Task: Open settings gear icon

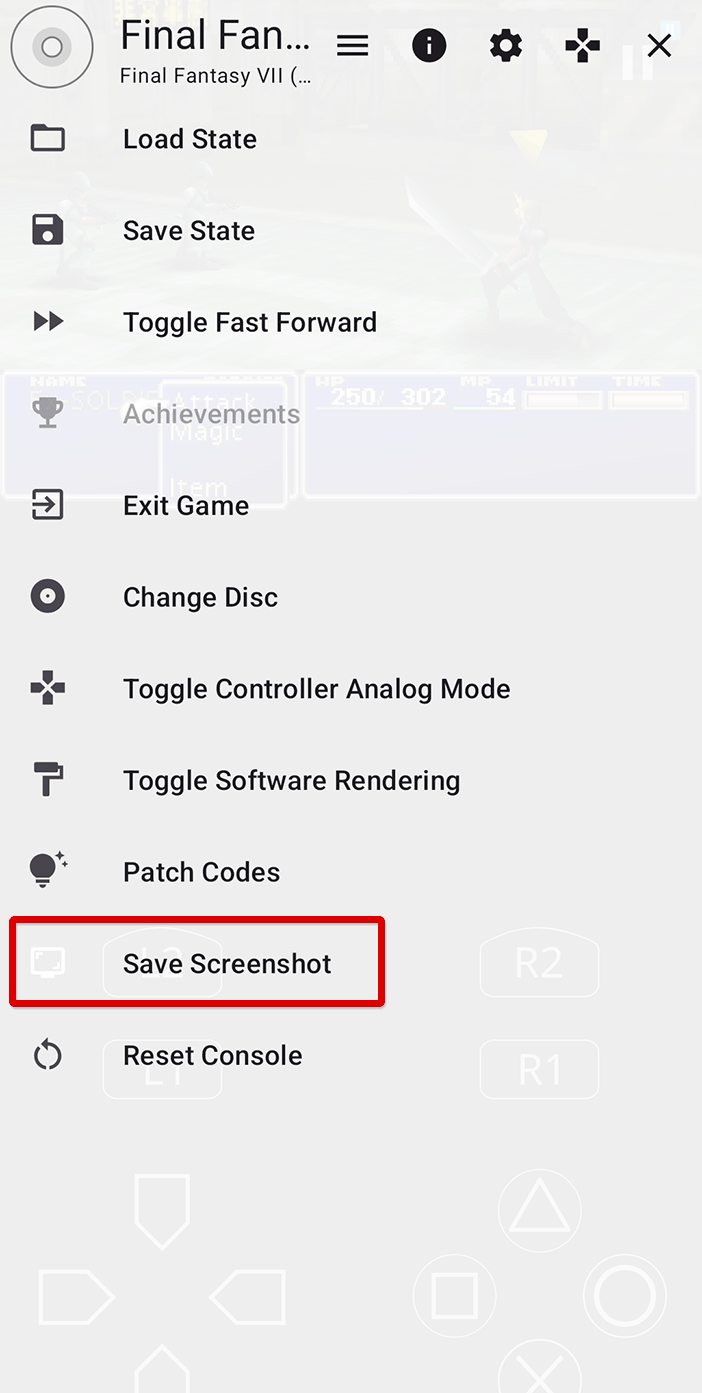Action: [x=506, y=46]
